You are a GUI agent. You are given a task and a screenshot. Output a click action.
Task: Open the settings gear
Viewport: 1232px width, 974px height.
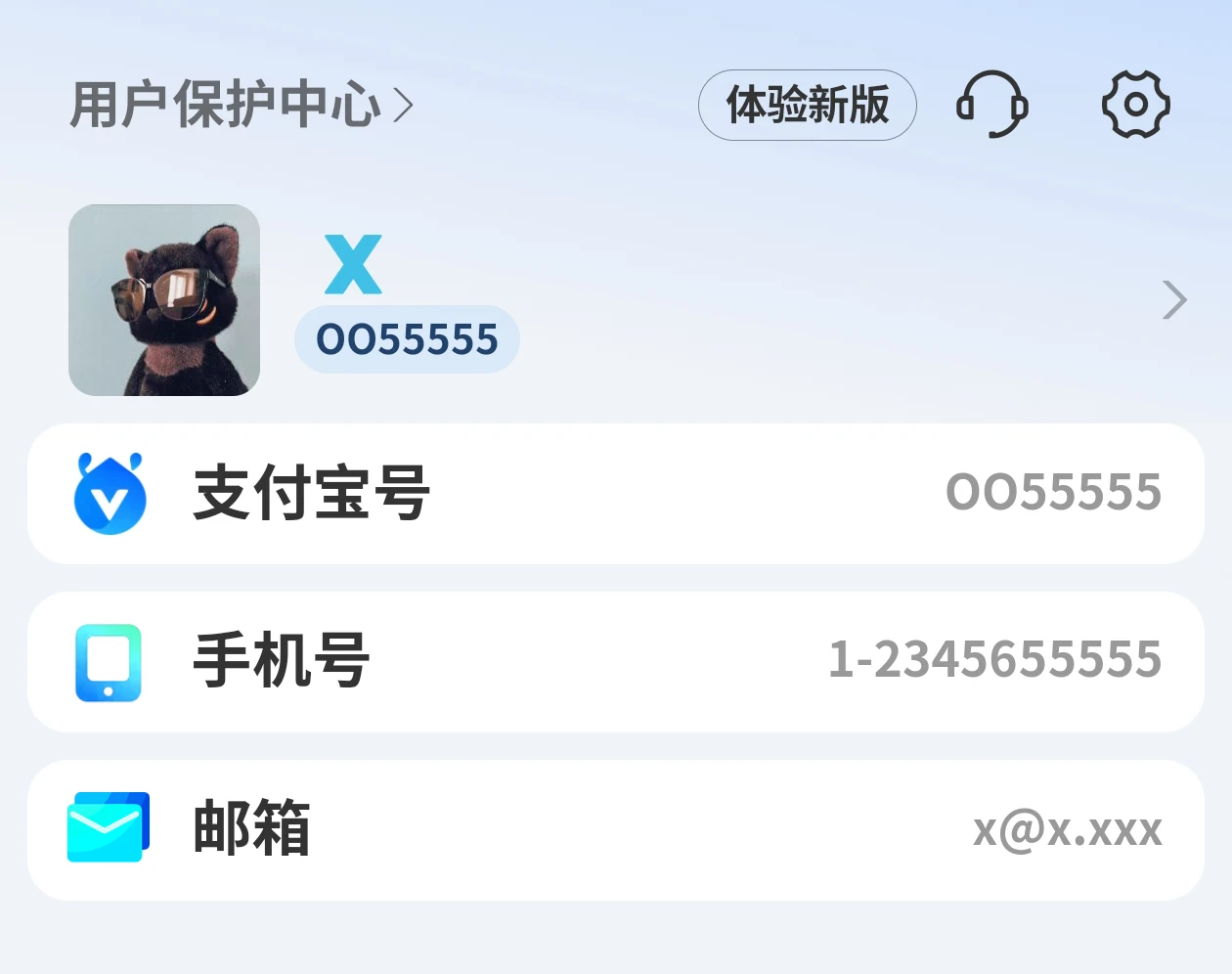pos(1135,105)
